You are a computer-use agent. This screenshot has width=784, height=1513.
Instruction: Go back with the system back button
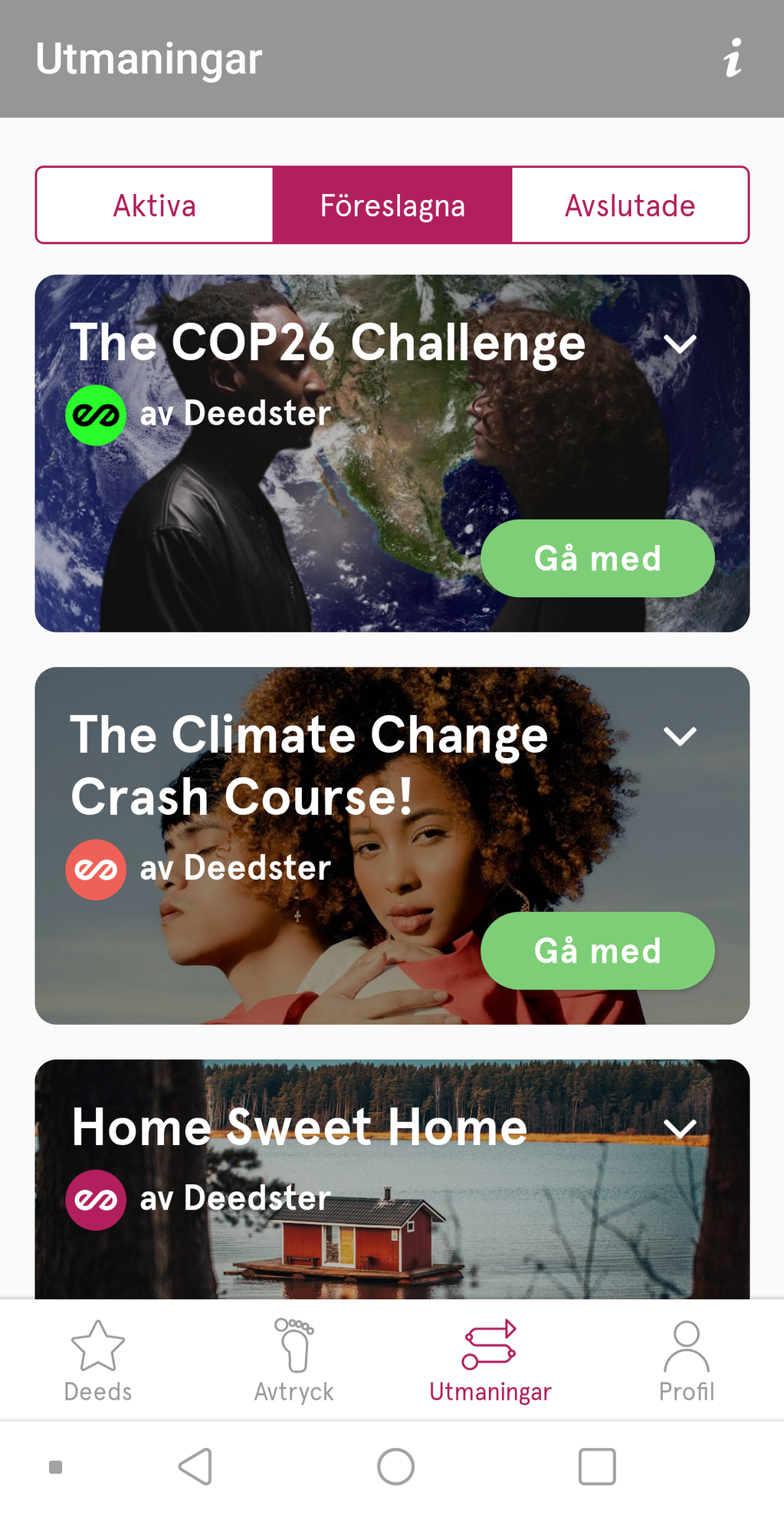pyautogui.click(x=196, y=1466)
